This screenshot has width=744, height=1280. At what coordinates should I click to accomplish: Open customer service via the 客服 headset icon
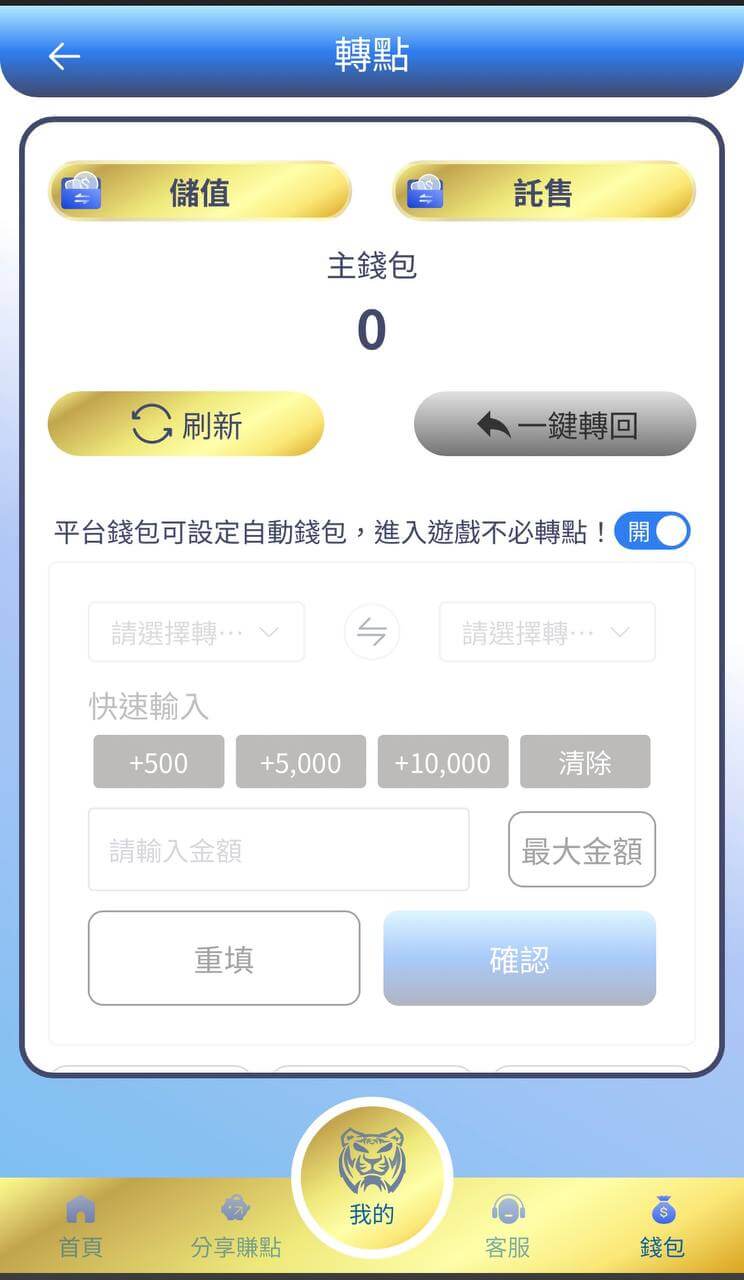(509, 1210)
